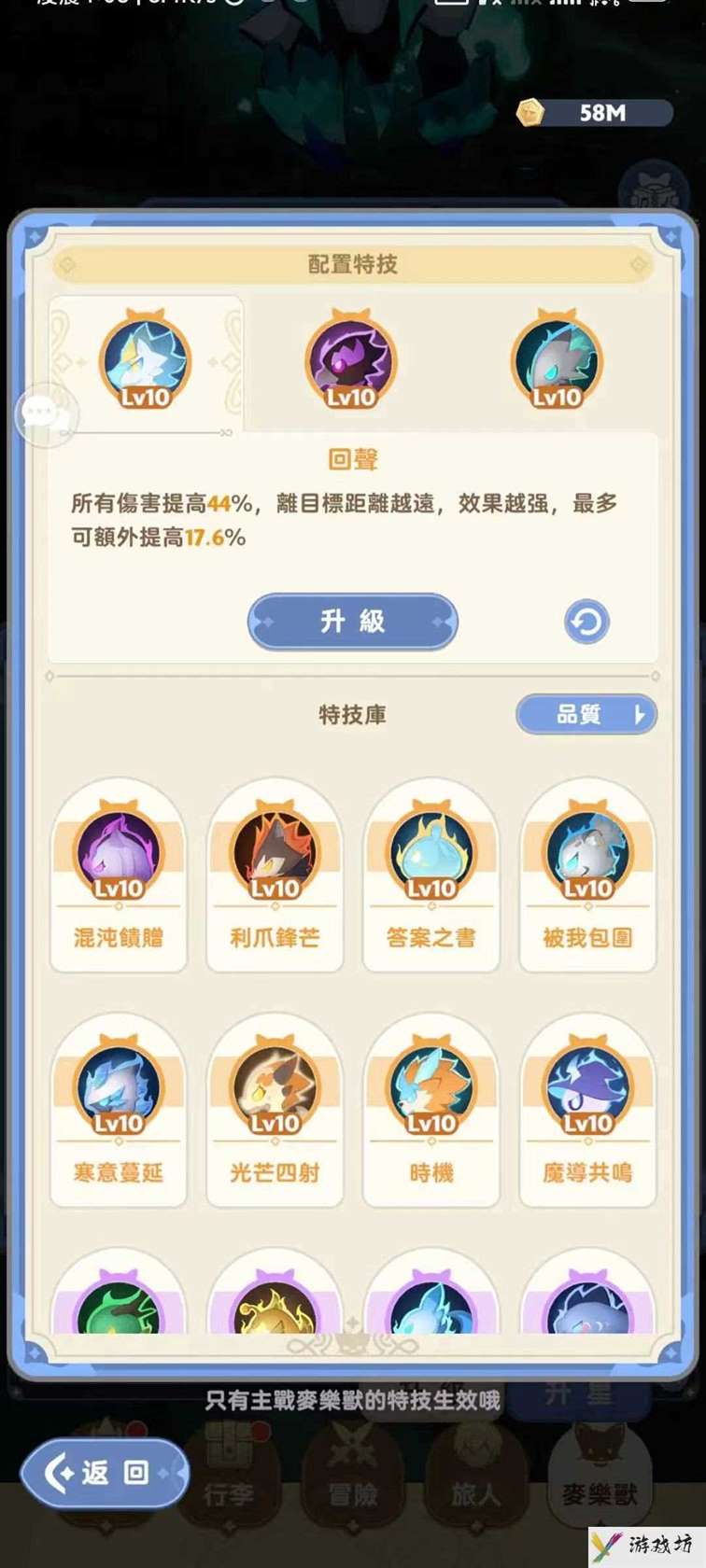Select the 魔導共鳴 skill card
Image resolution: width=706 pixels, height=1568 pixels.
pos(587,1109)
